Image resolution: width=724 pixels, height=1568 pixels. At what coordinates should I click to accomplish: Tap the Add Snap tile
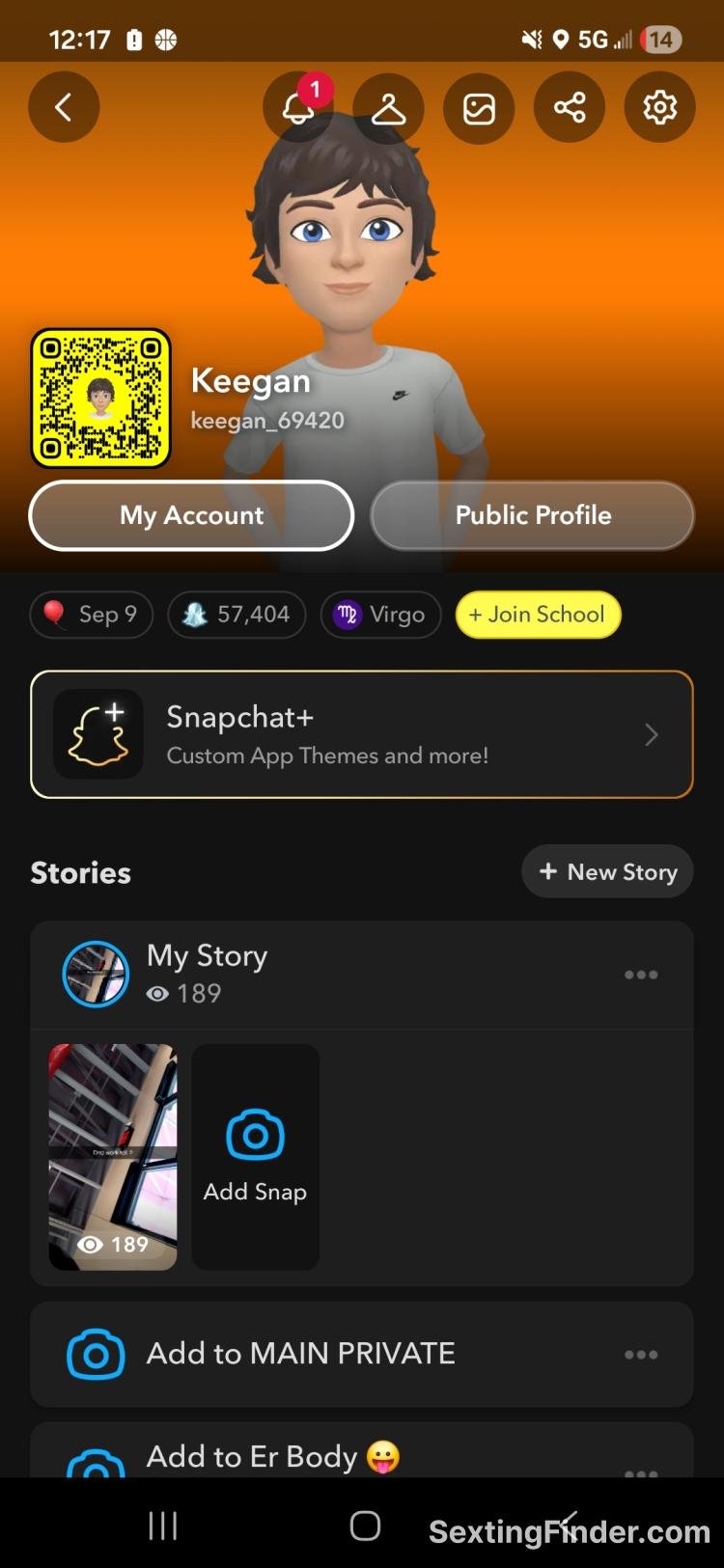(x=255, y=1156)
